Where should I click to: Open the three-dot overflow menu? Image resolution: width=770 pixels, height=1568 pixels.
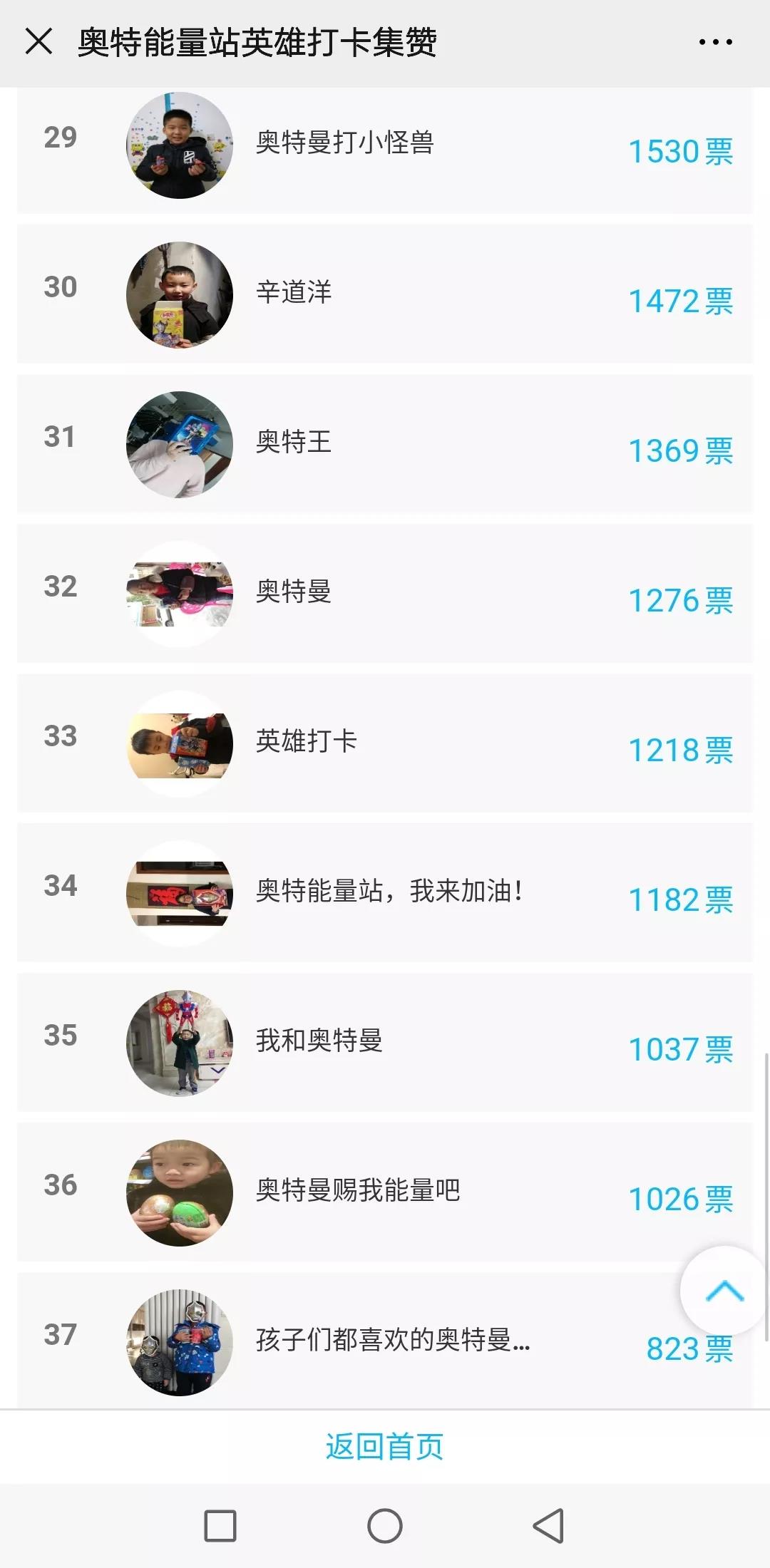coord(715,42)
